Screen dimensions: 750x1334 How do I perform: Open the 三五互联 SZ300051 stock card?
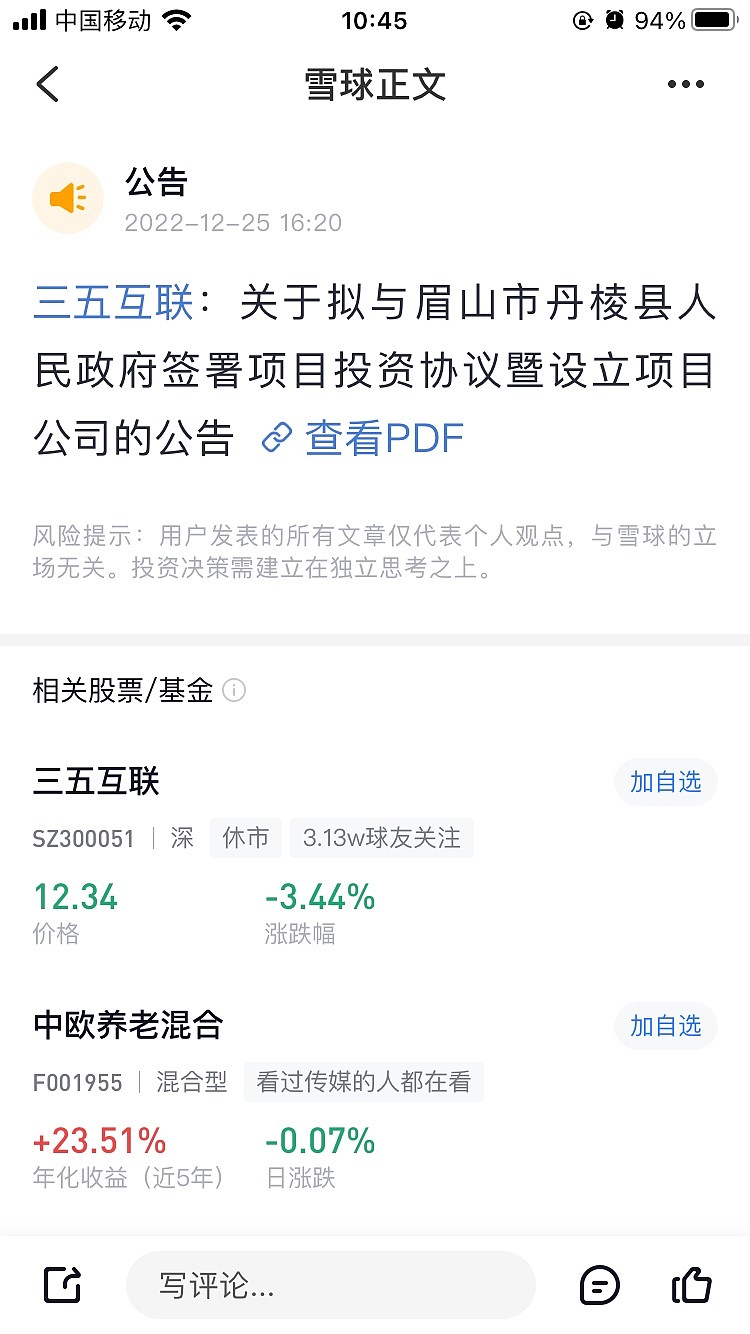tap(374, 855)
